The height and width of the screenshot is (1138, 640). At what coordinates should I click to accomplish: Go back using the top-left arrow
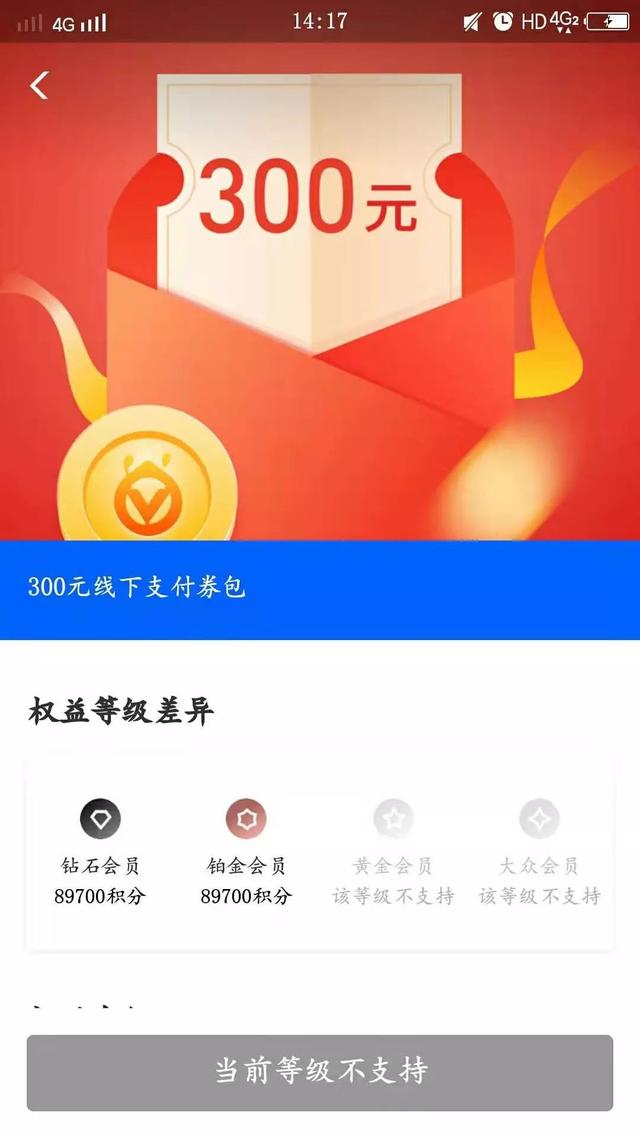pyautogui.click(x=39, y=86)
